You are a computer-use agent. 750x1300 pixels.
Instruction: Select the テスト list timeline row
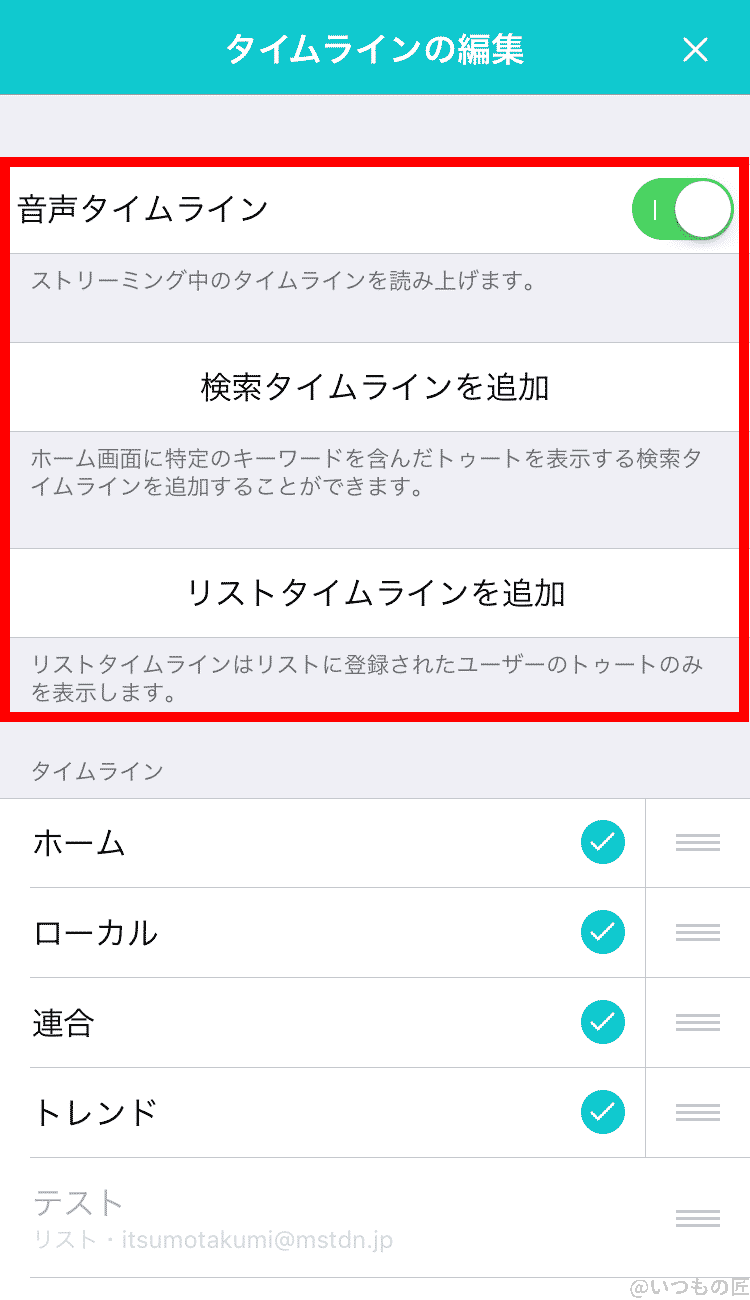coord(300,1218)
